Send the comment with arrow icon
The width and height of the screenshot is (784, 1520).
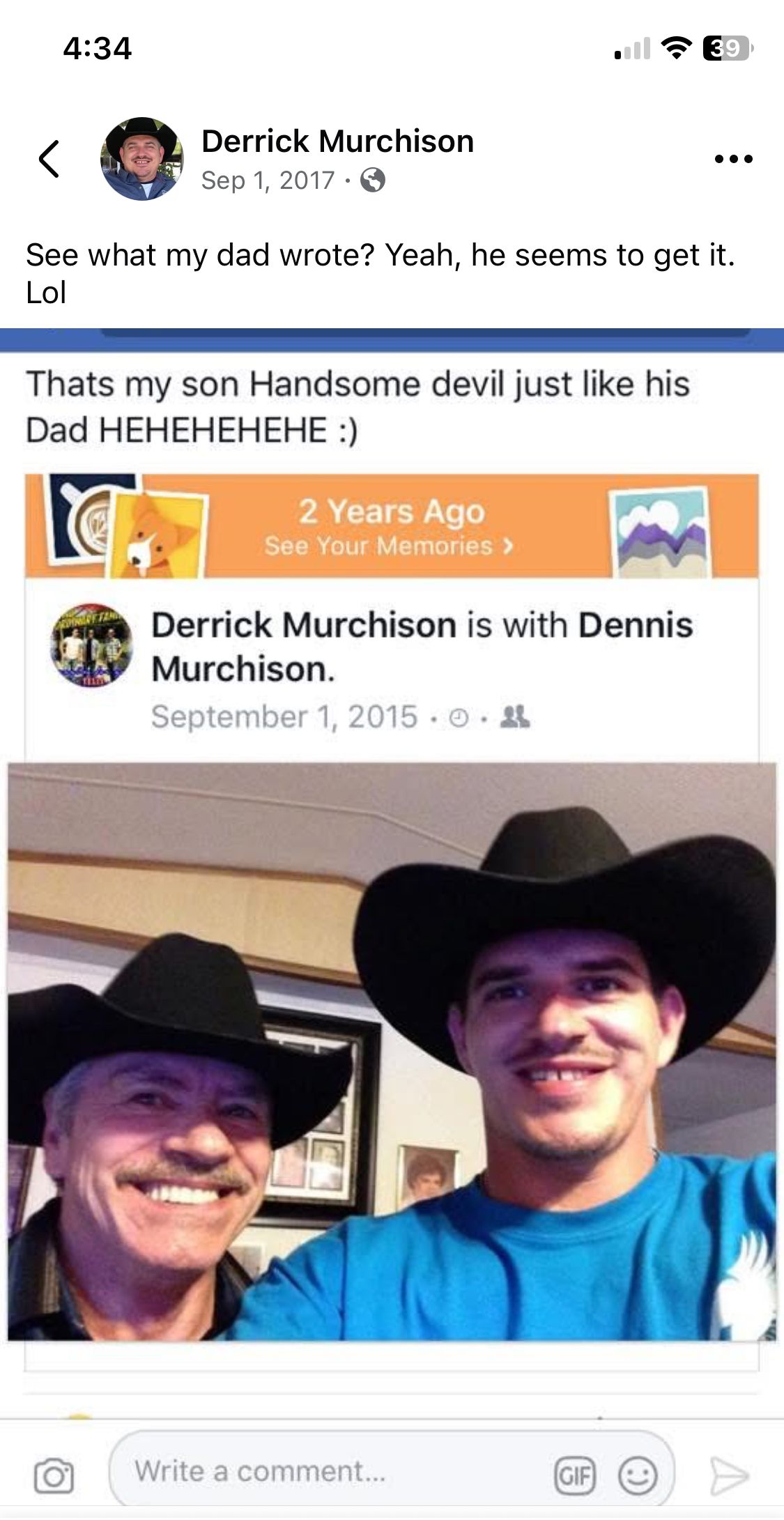(x=729, y=1475)
